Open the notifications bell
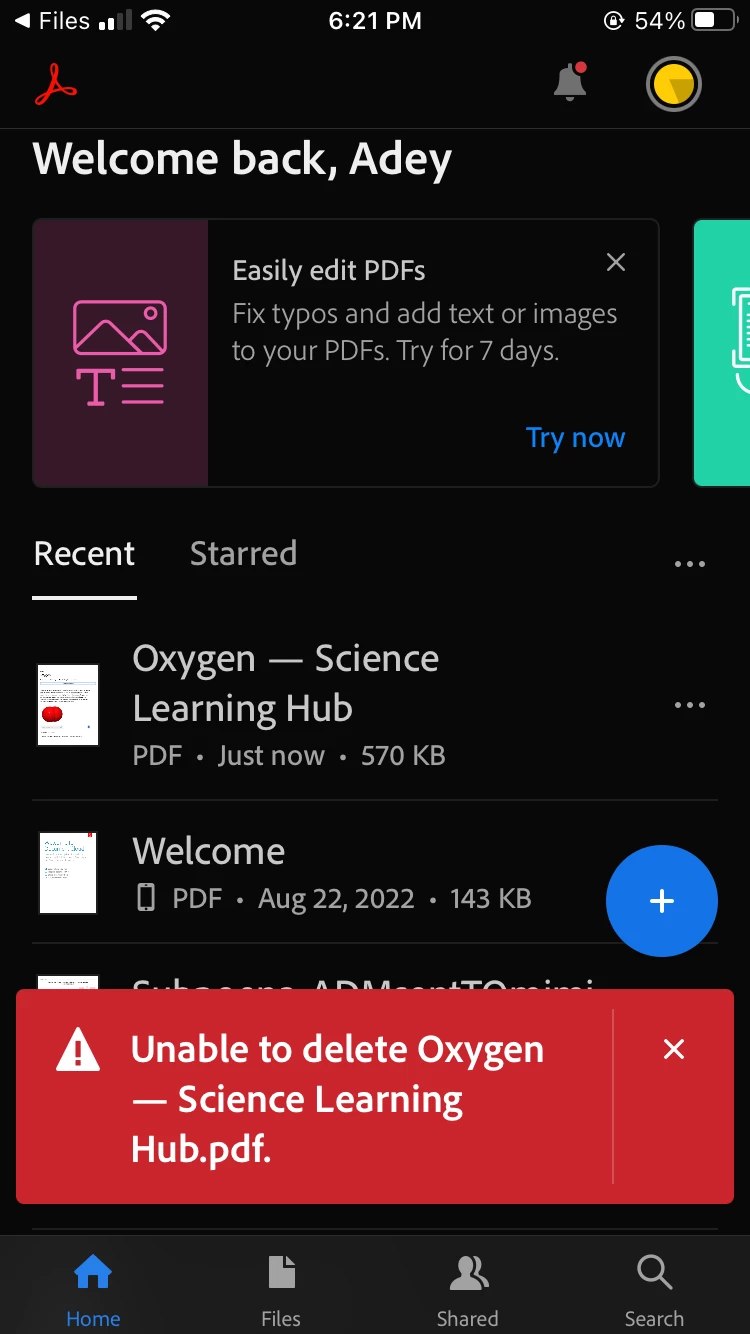Screen dimensions: 750x1334 [570, 84]
